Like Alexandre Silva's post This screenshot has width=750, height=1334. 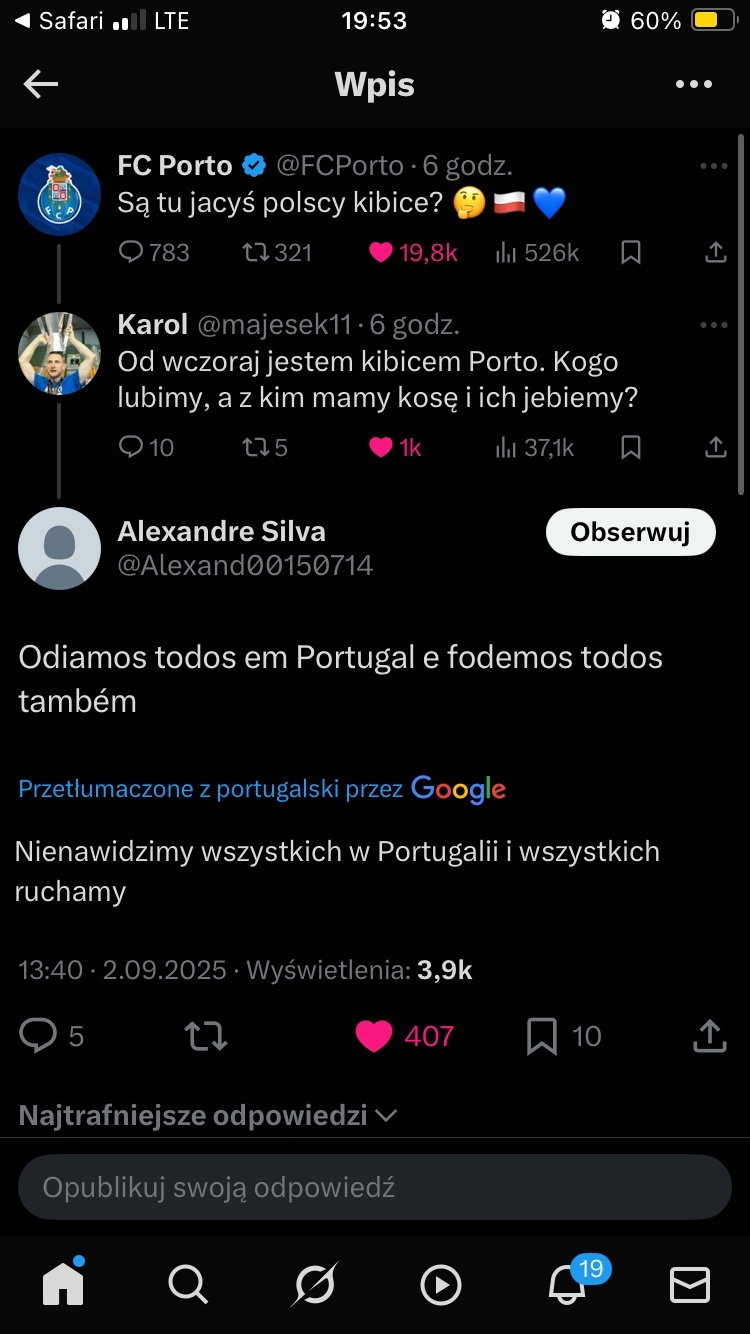(375, 1036)
